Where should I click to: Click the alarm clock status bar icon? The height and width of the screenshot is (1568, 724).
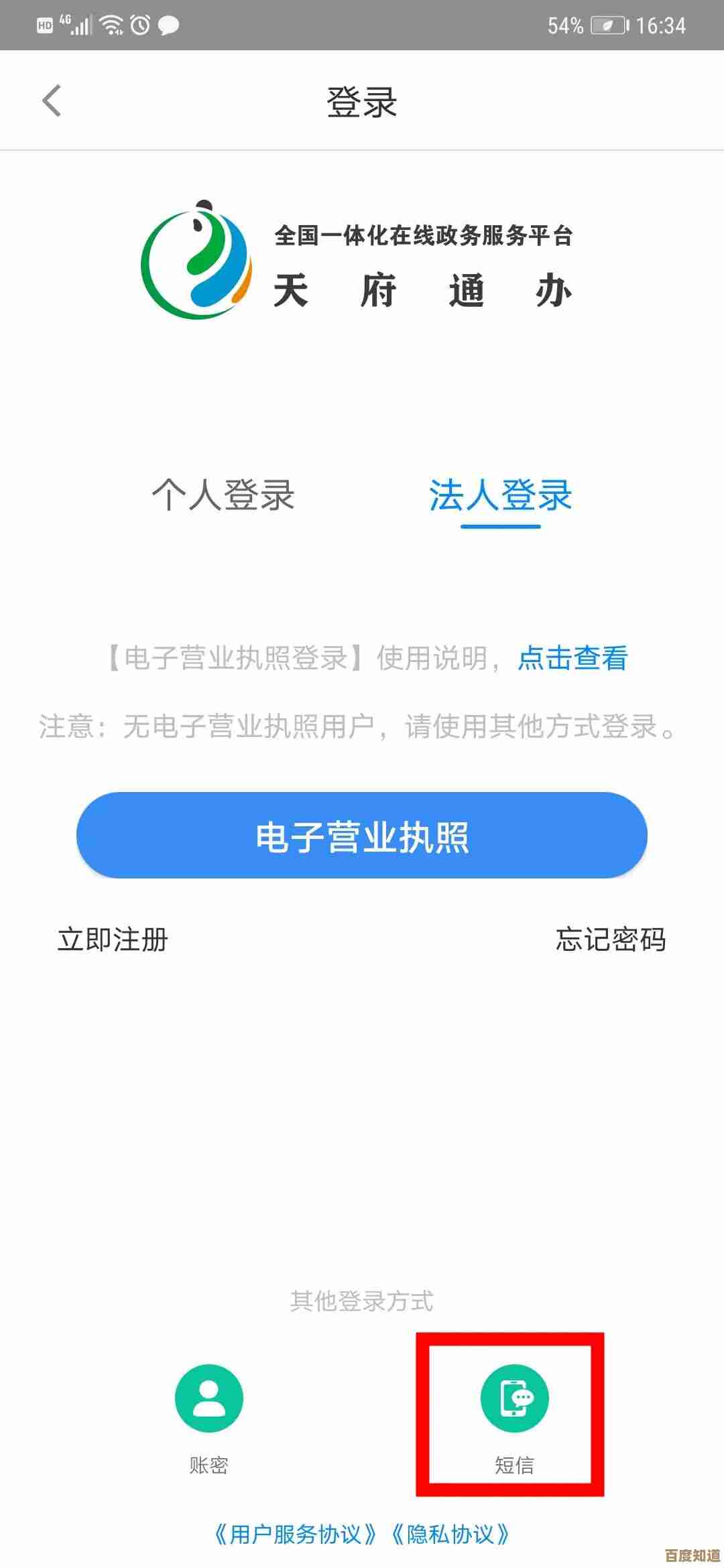139,24
